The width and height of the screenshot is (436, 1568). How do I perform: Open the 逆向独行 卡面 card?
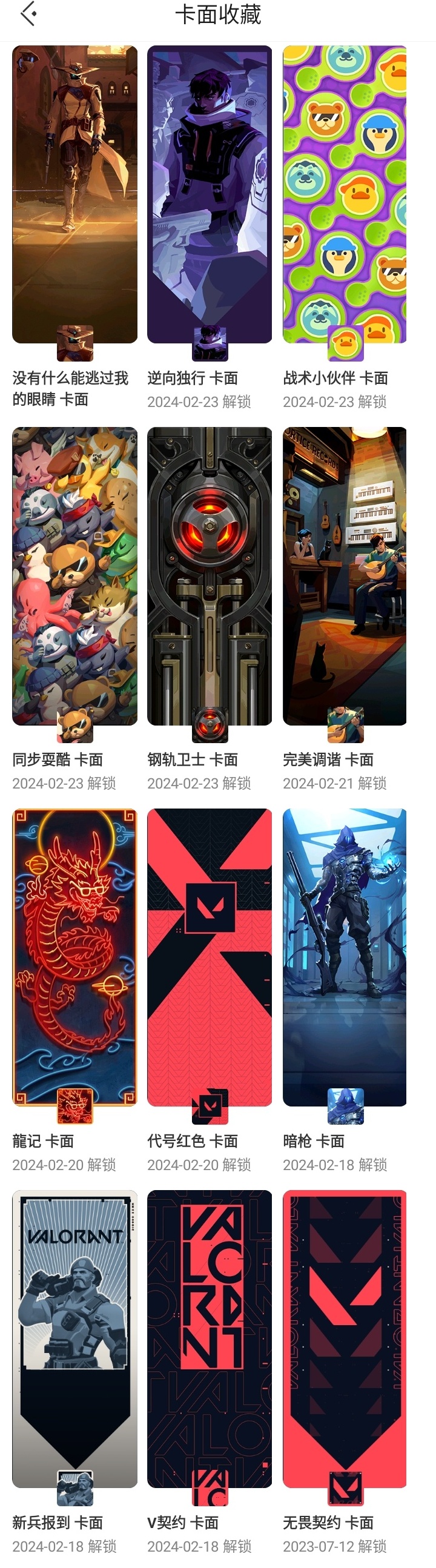[x=210, y=195]
